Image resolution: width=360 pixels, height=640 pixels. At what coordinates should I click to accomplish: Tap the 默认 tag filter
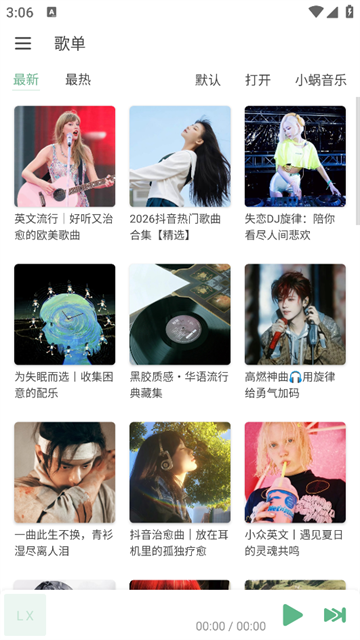[x=208, y=80]
